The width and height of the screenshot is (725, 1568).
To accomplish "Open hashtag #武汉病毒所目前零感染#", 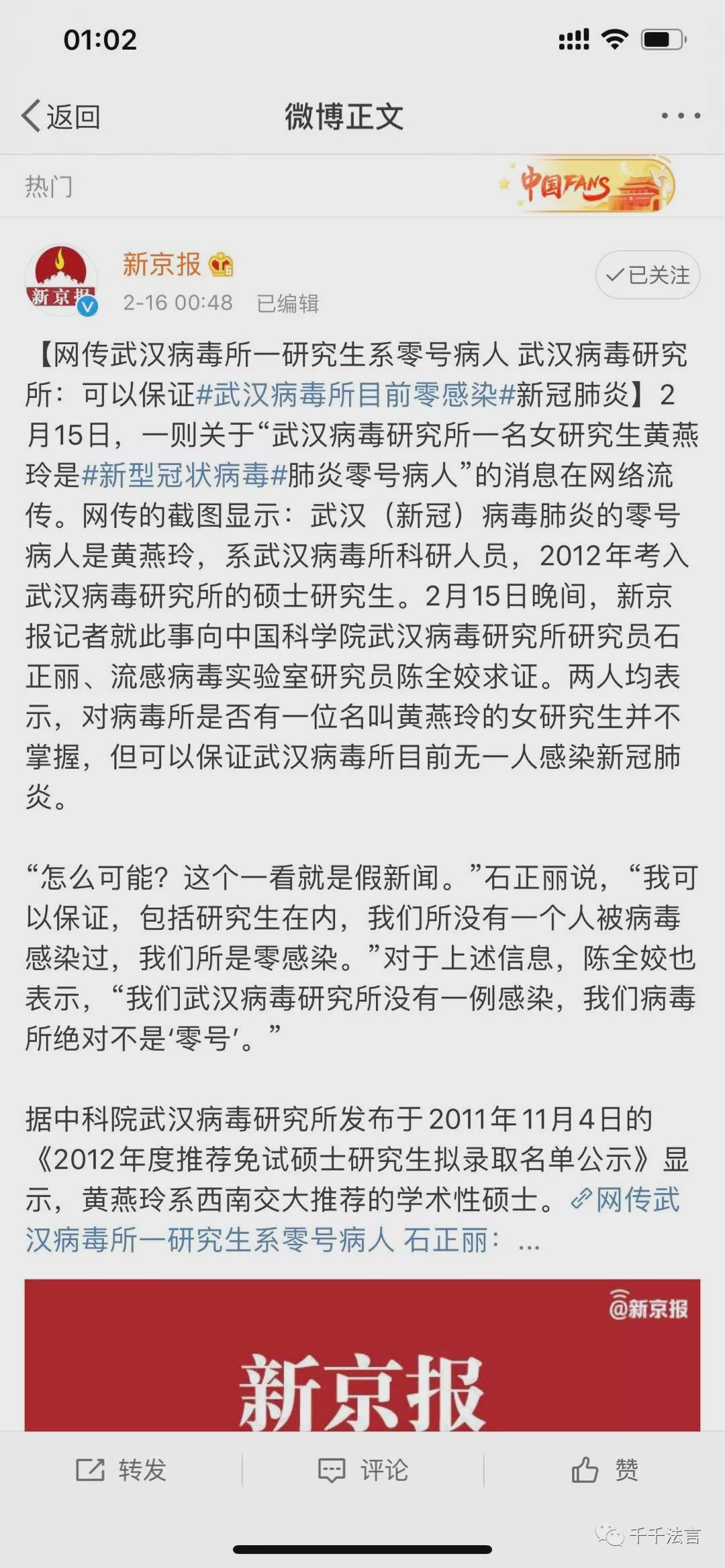I will point(354,395).
